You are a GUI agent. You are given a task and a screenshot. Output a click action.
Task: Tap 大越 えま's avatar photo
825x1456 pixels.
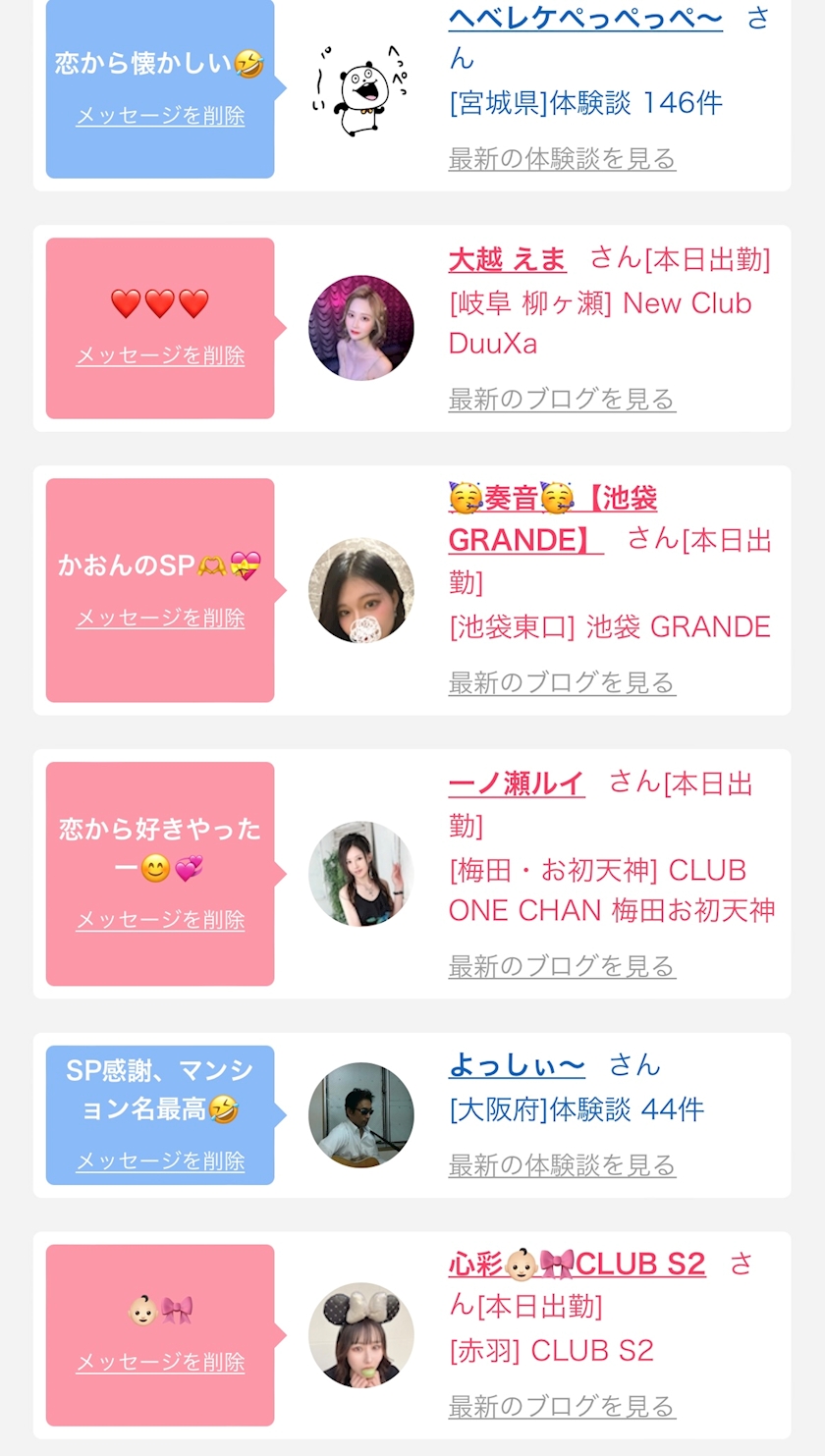point(361,328)
